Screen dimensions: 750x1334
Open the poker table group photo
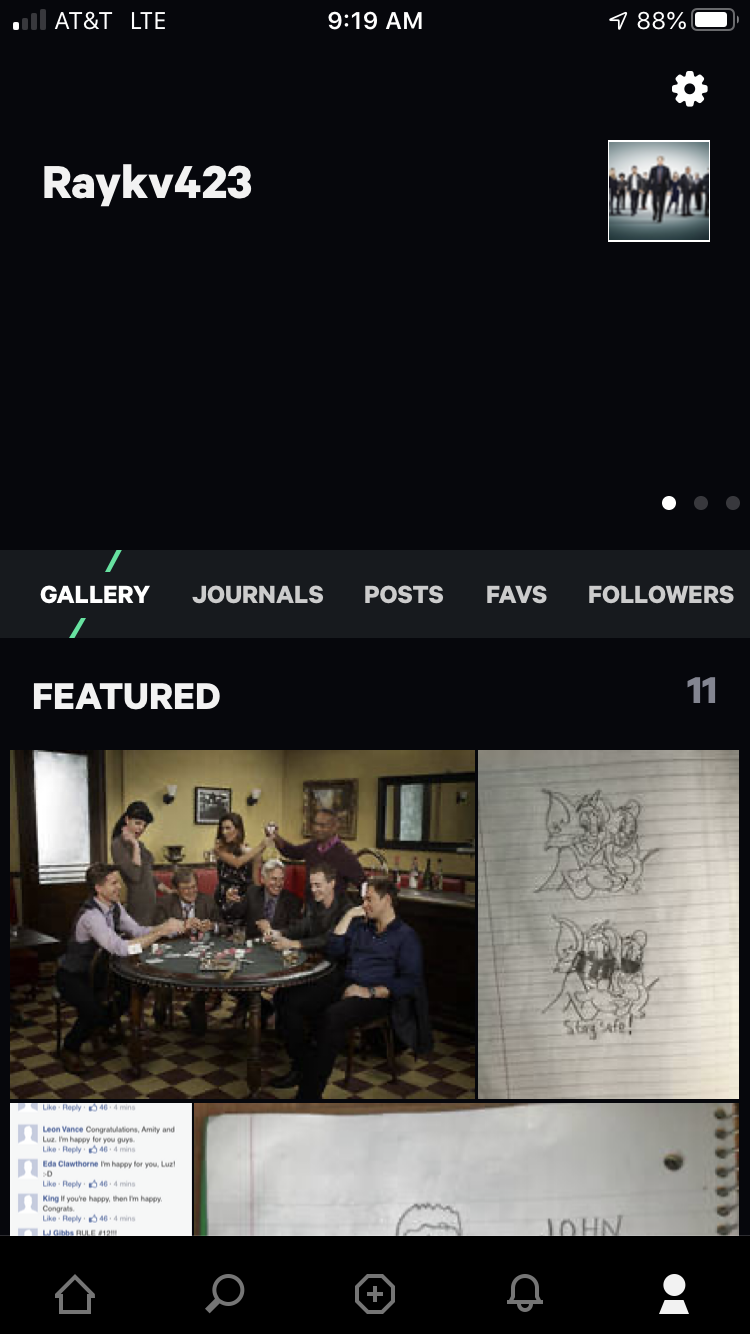[242, 924]
